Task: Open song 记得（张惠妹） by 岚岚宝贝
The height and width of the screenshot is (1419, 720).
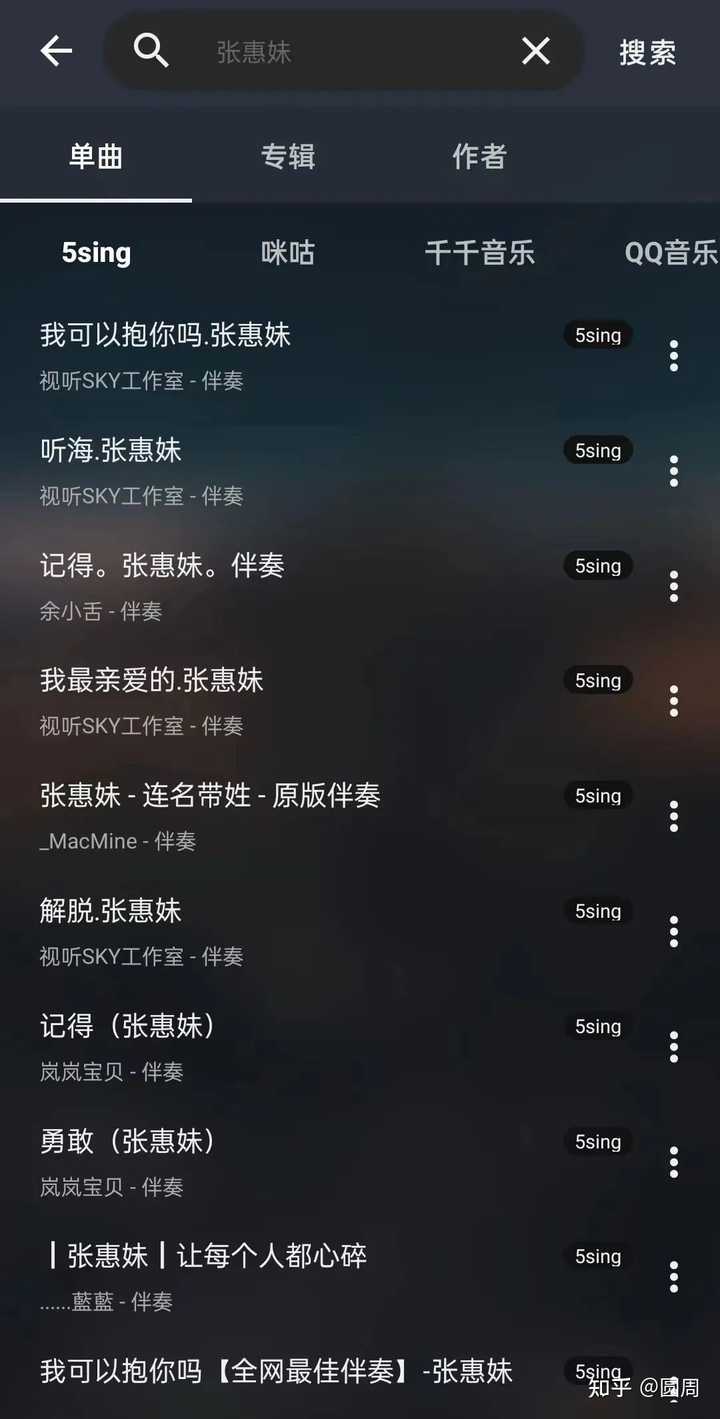Action: [x=127, y=1026]
